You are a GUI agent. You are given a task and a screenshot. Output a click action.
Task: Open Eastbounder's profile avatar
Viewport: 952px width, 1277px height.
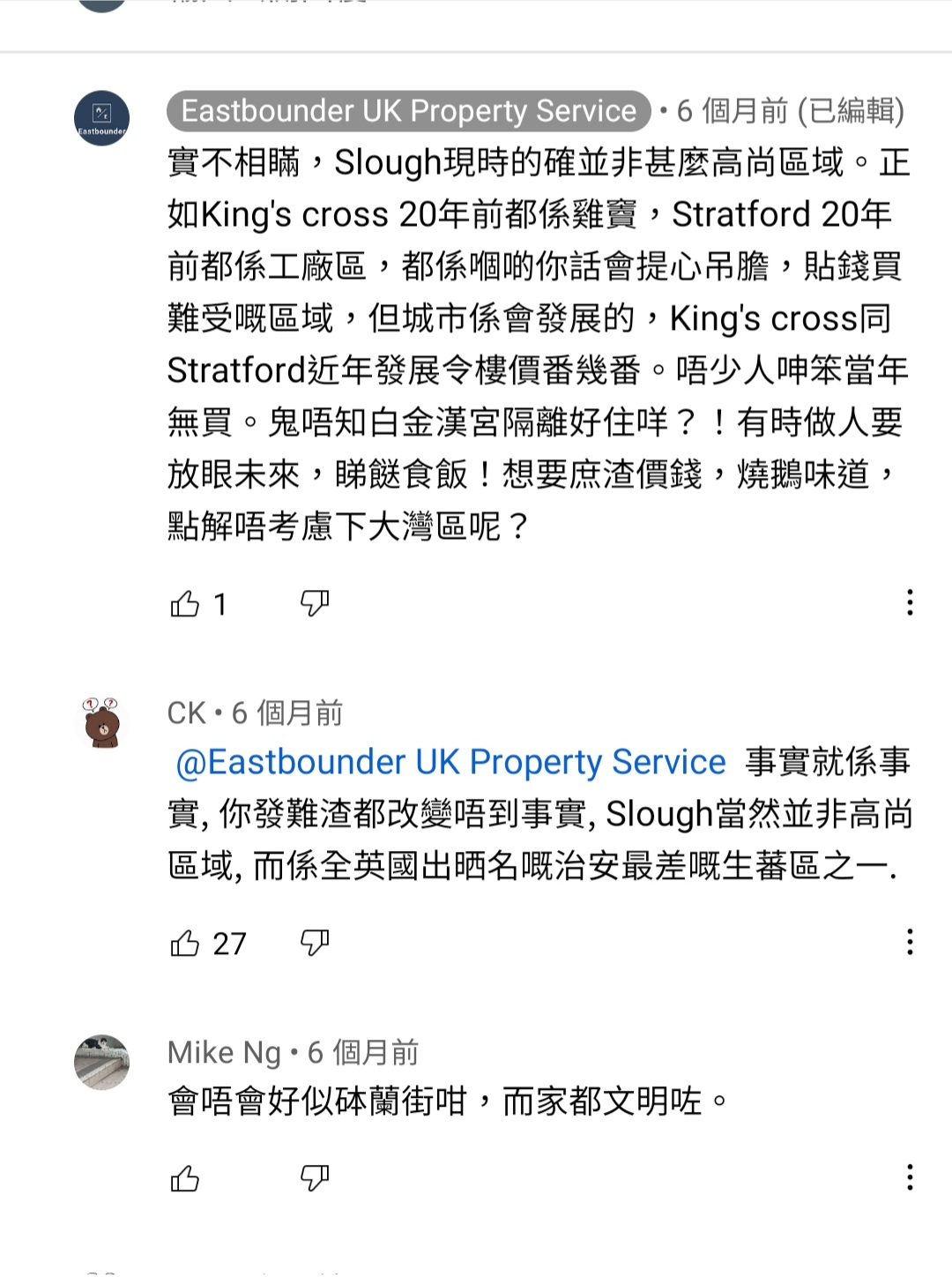click(x=102, y=118)
